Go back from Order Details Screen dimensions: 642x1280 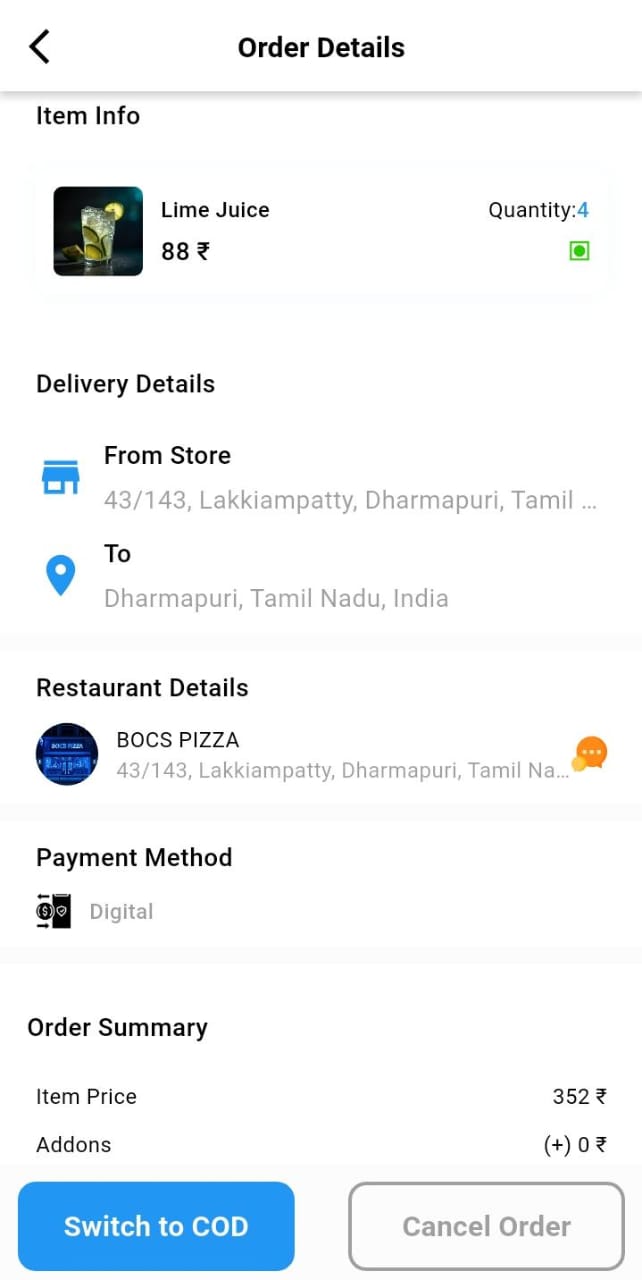(x=39, y=47)
